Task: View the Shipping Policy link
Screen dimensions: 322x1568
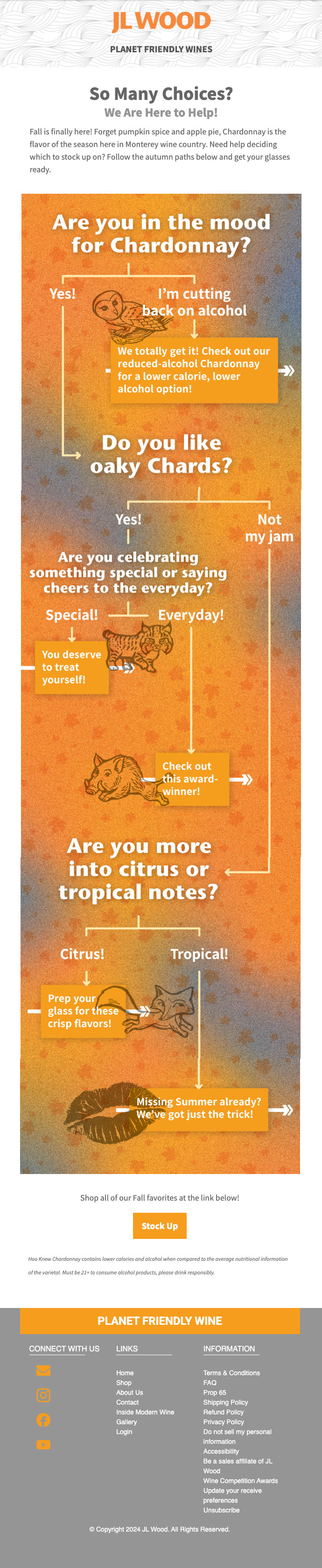Action: coord(225,1402)
